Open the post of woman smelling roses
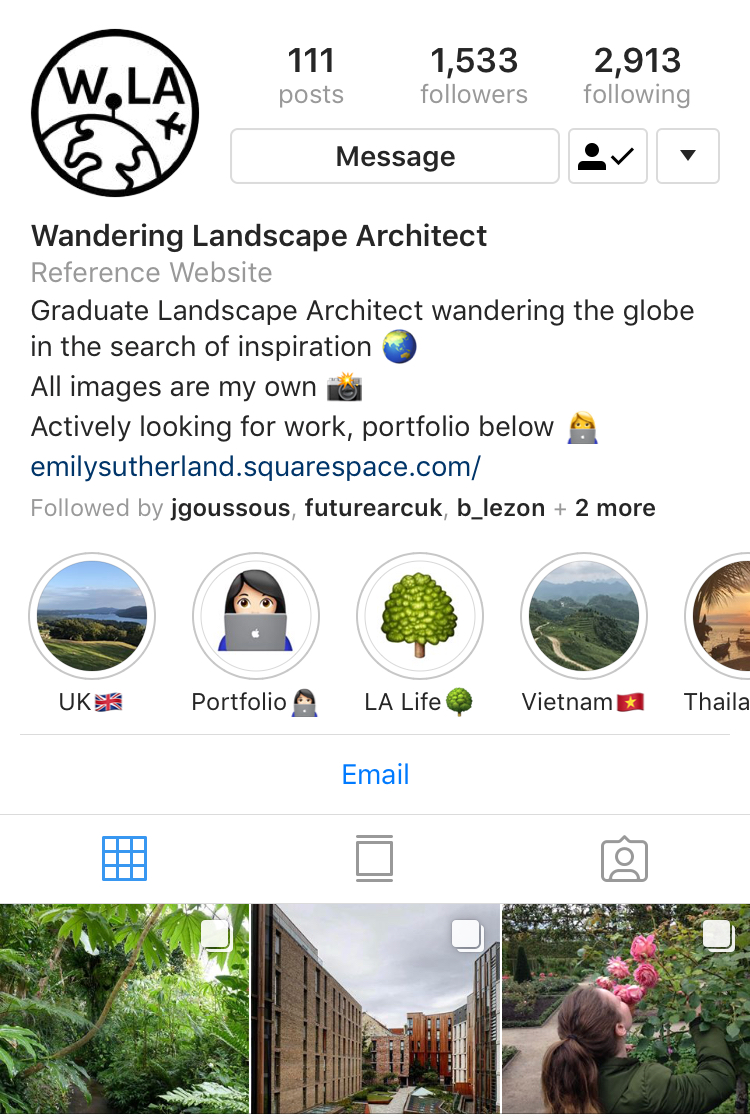The image size is (750, 1120). click(626, 1010)
